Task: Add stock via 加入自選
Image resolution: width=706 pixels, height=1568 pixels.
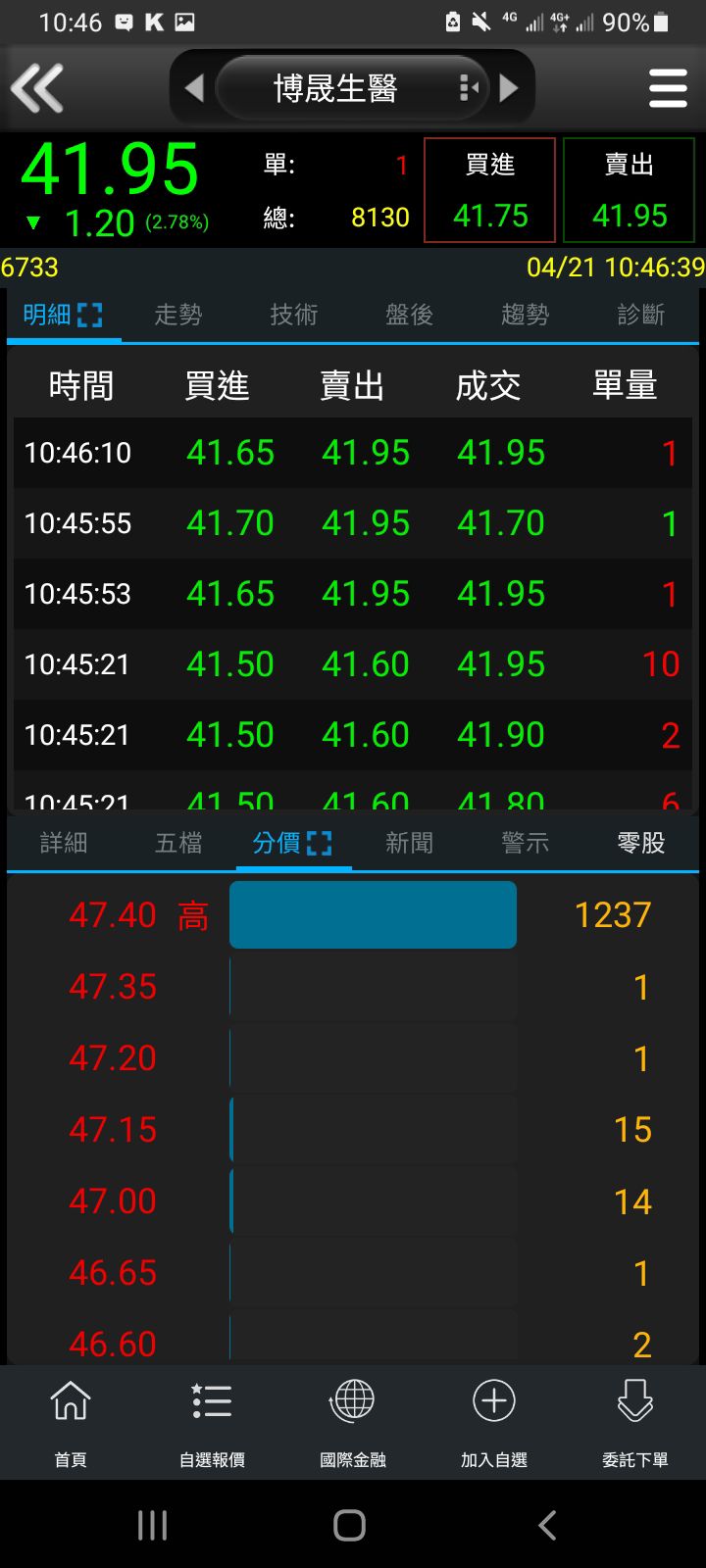Action: coord(494,1423)
